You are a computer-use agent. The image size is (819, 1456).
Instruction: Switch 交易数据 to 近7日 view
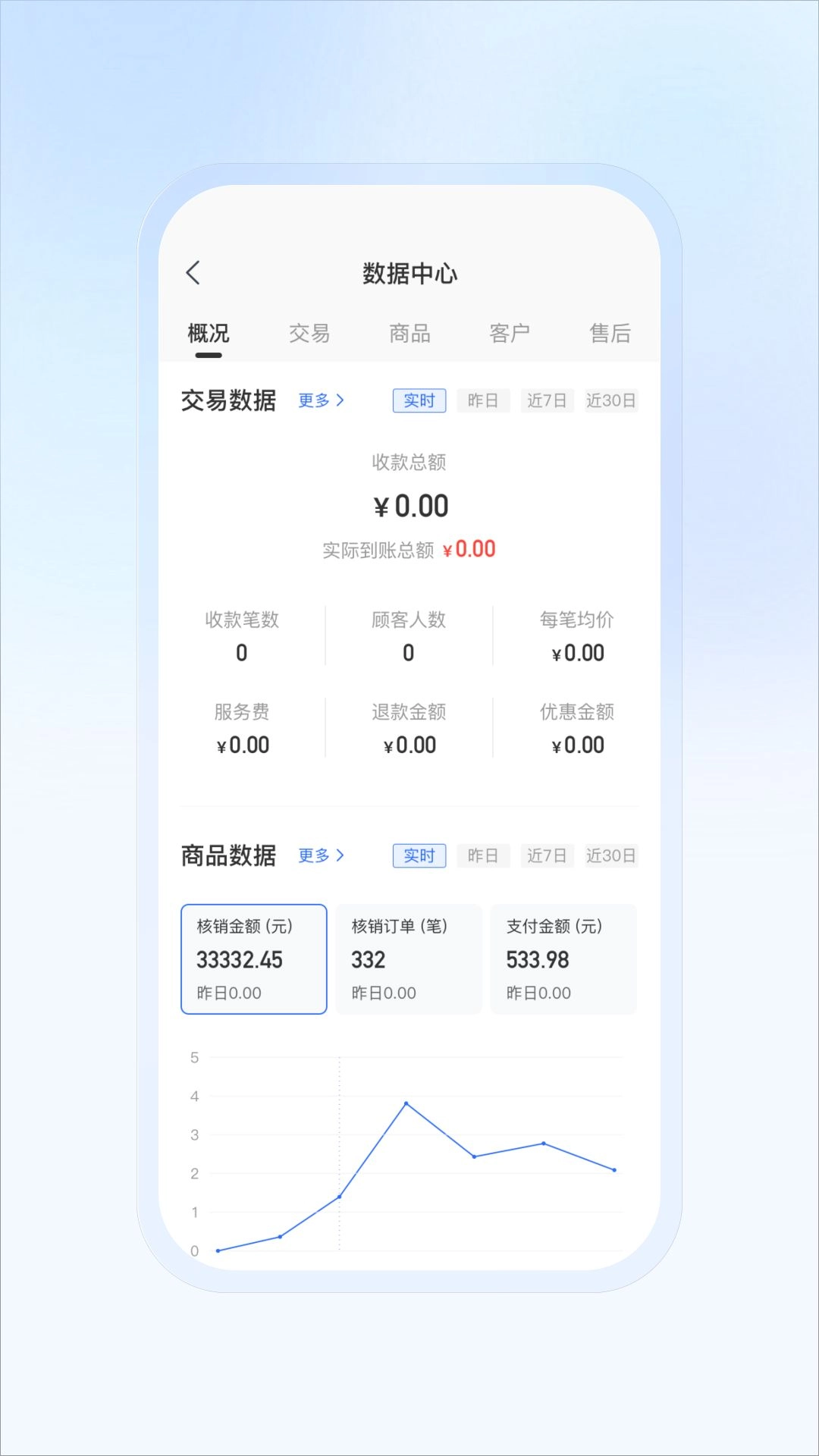click(x=547, y=400)
